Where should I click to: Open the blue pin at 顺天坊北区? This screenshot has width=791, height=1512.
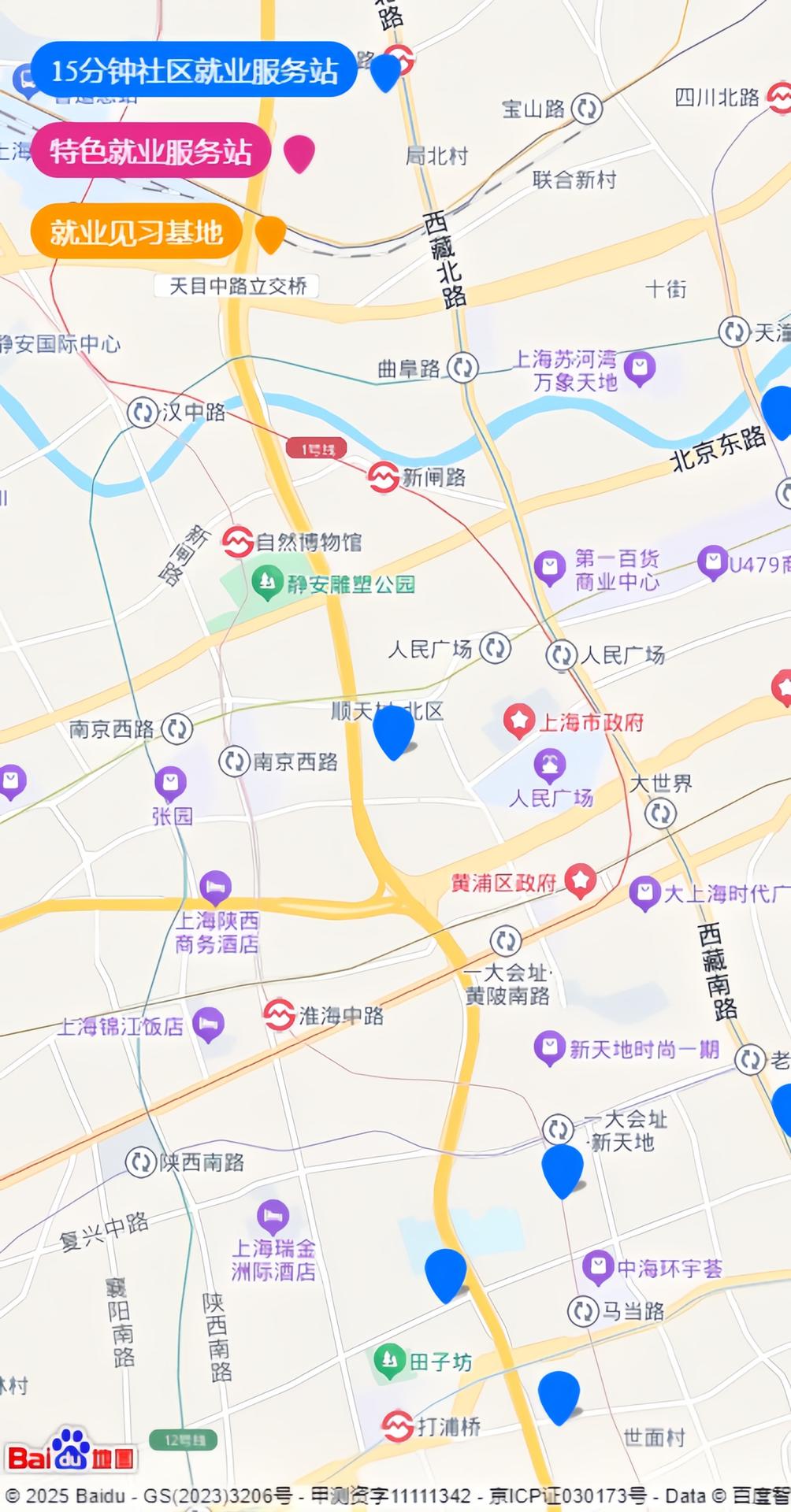393,729
